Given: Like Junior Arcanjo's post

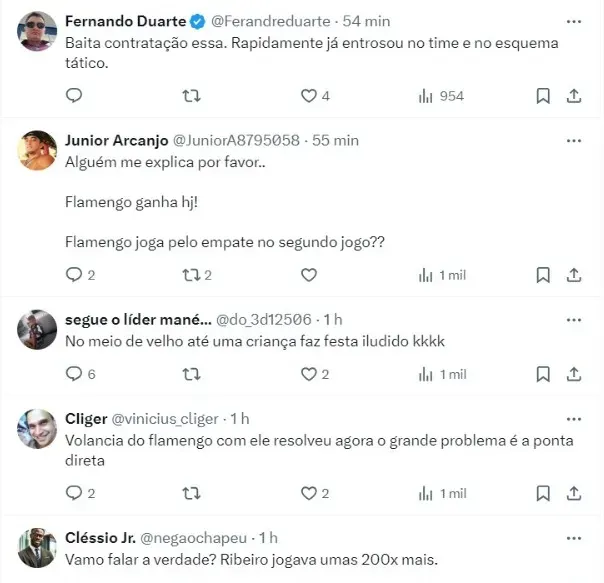Looking at the screenshot, I should coord(309,275).
